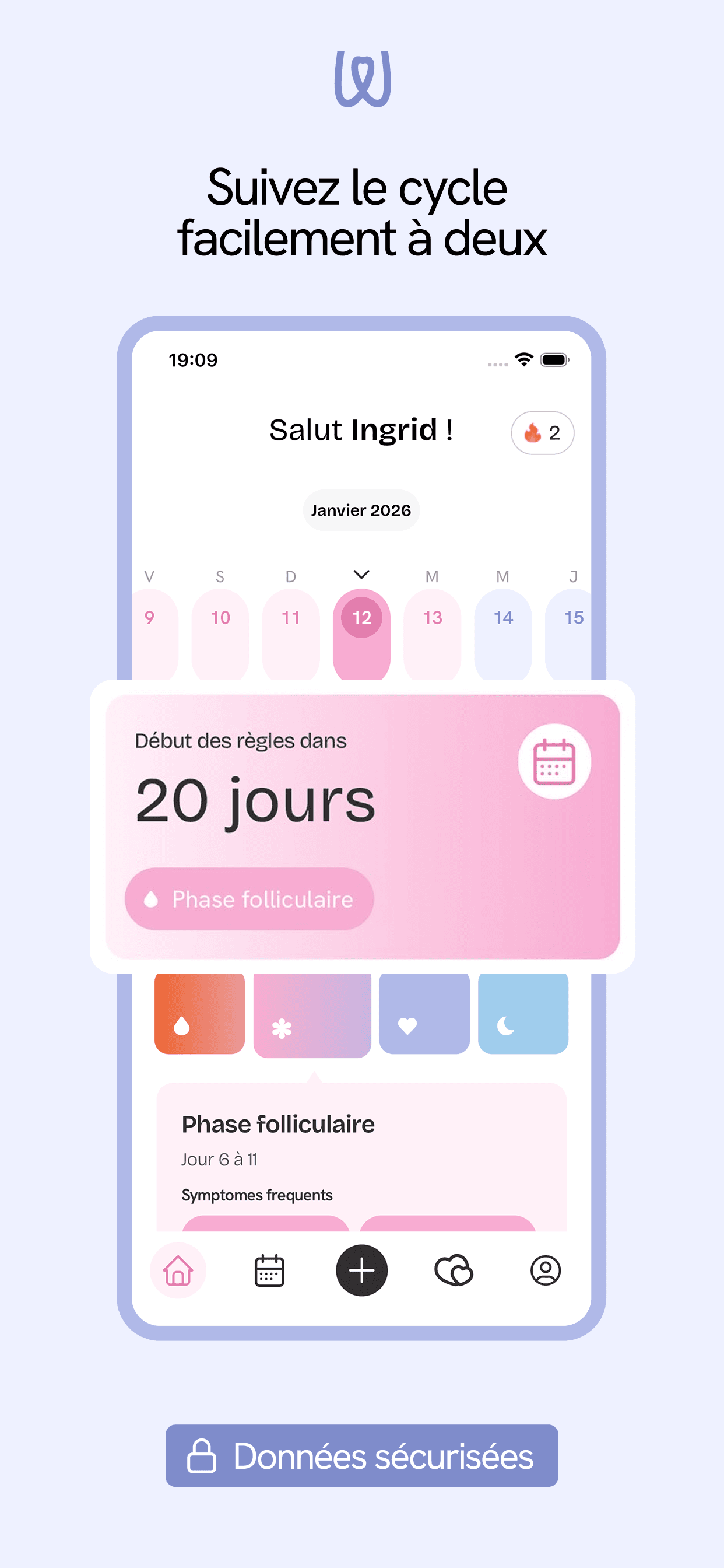The image size is (724, 1568).
Task: Tap the Phase folliculaire chip
Action: (x=249, y=899)
